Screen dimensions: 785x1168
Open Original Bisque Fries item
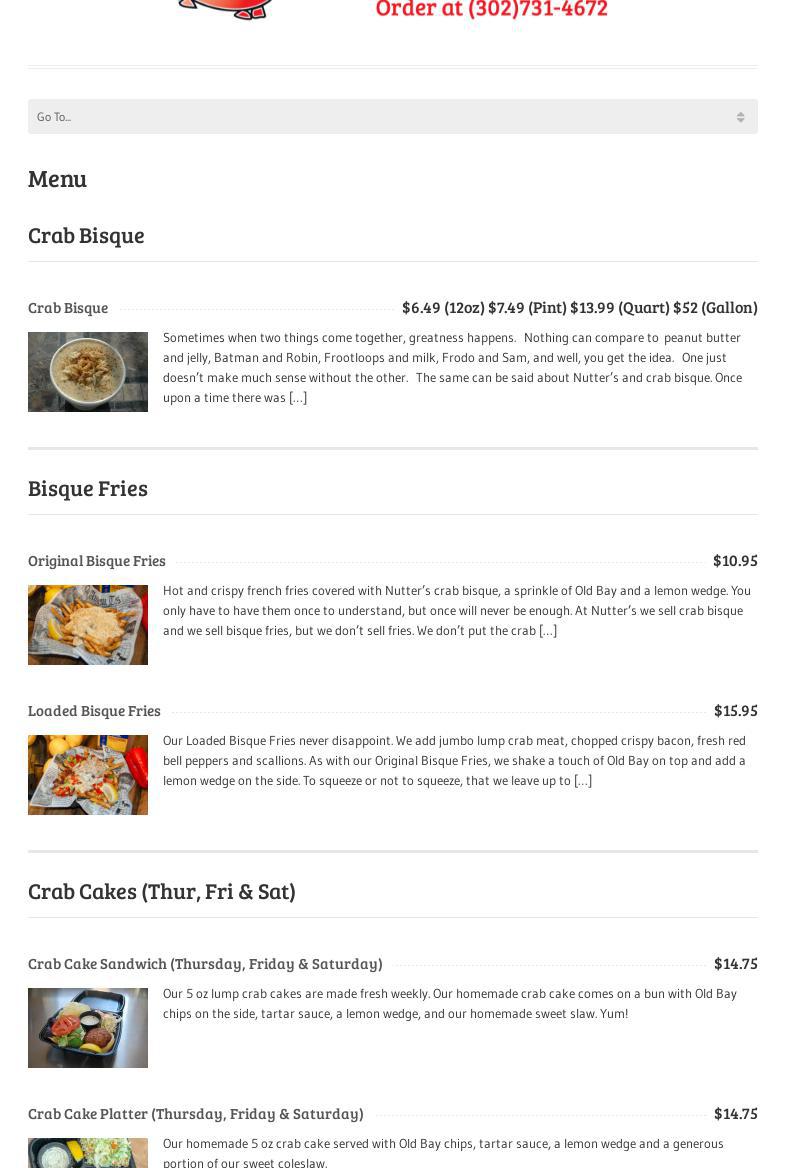(x=97, y=561)
